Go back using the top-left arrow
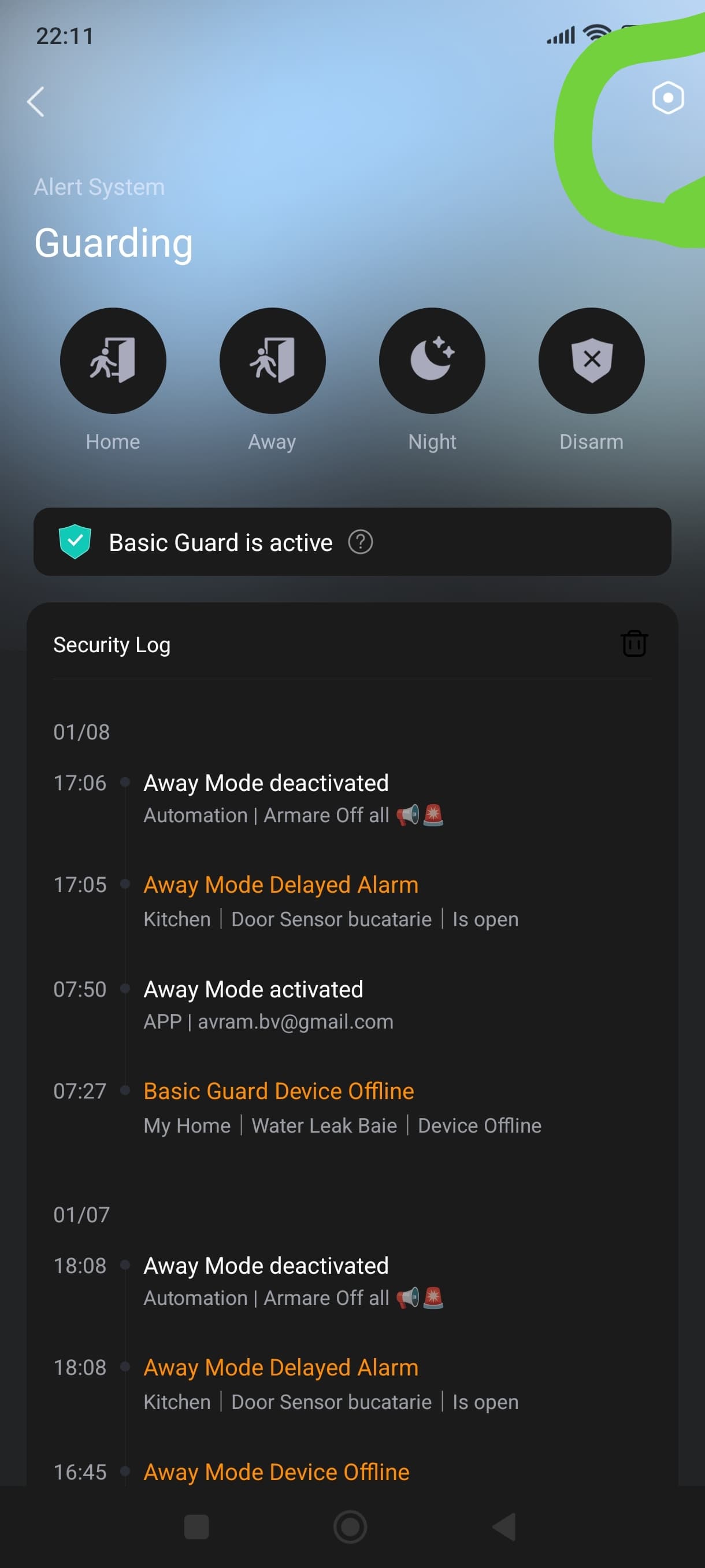 click(36, 101)
